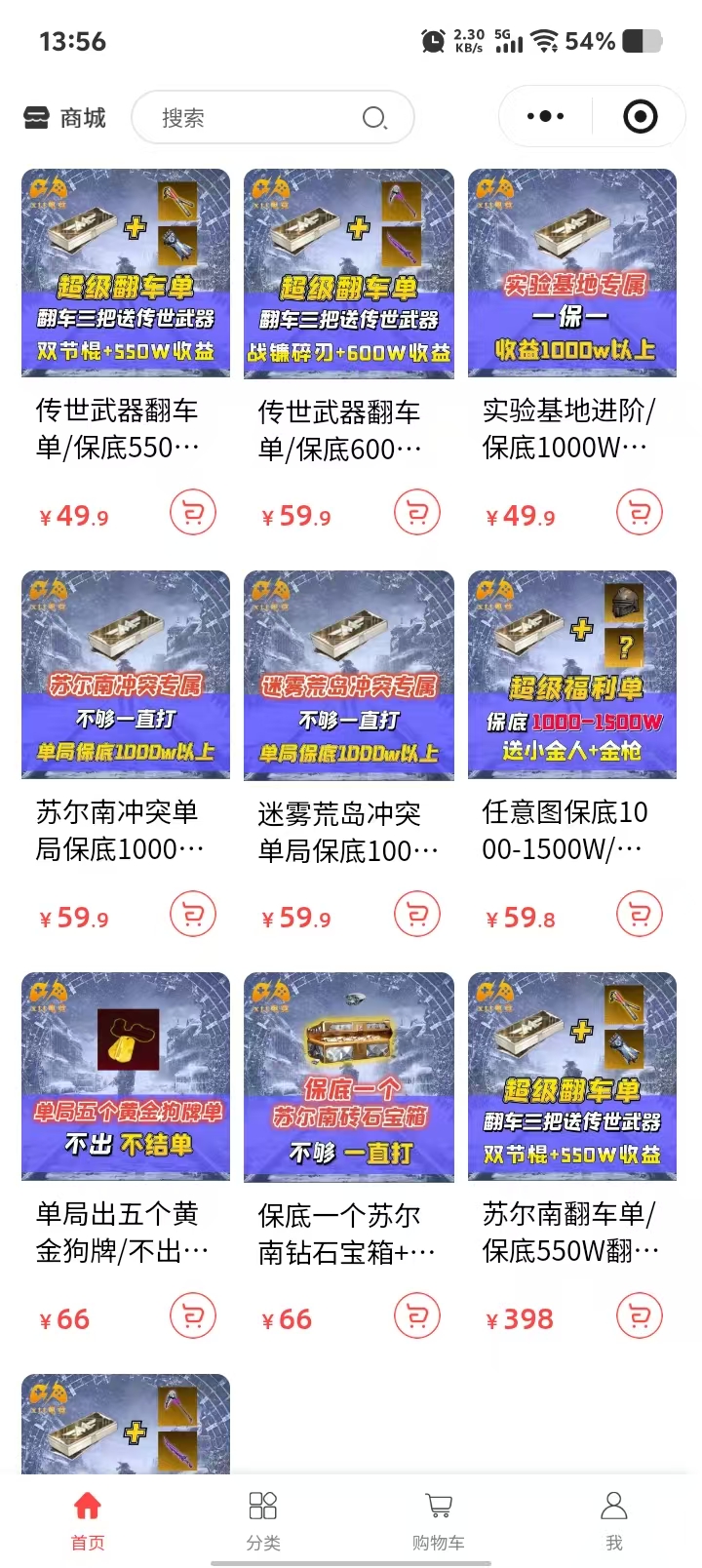Viewport: 702px width, 1568px height.
Task: Go to the 购物车 tab
Action: pyautogui.click(x=439, y=1519)
